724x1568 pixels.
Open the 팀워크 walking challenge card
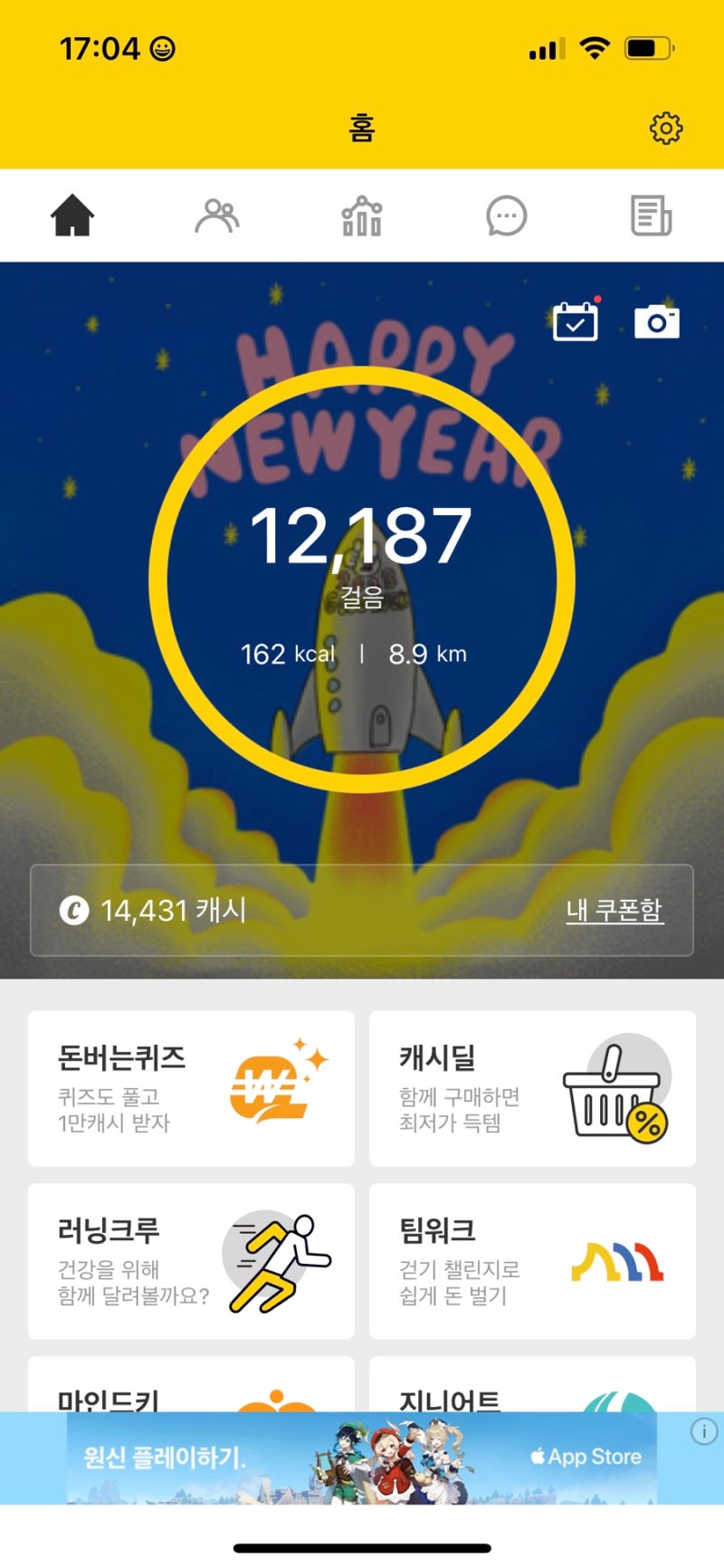[532, 1261]
